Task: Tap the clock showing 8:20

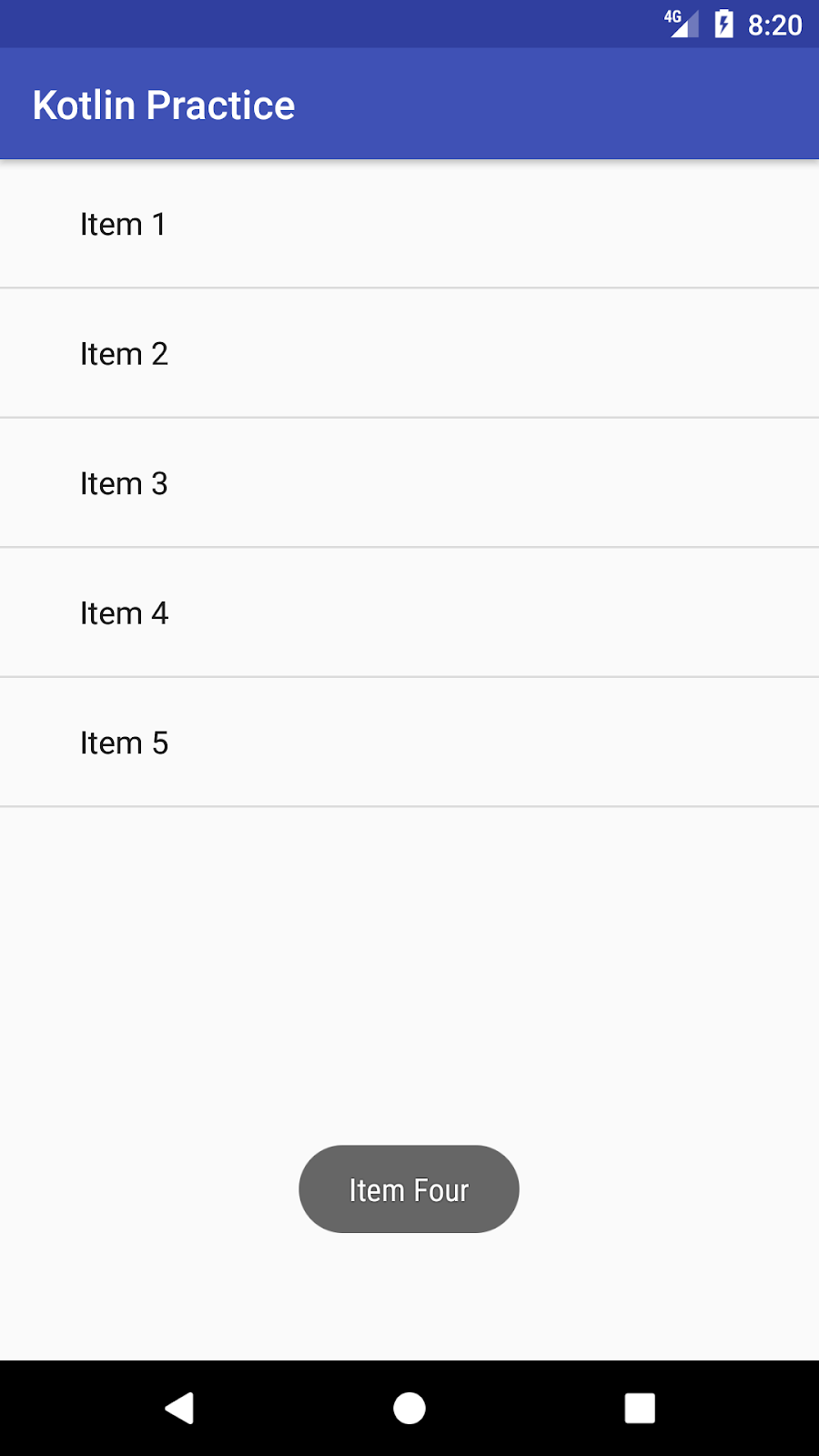Action: [x=773, y=25]
